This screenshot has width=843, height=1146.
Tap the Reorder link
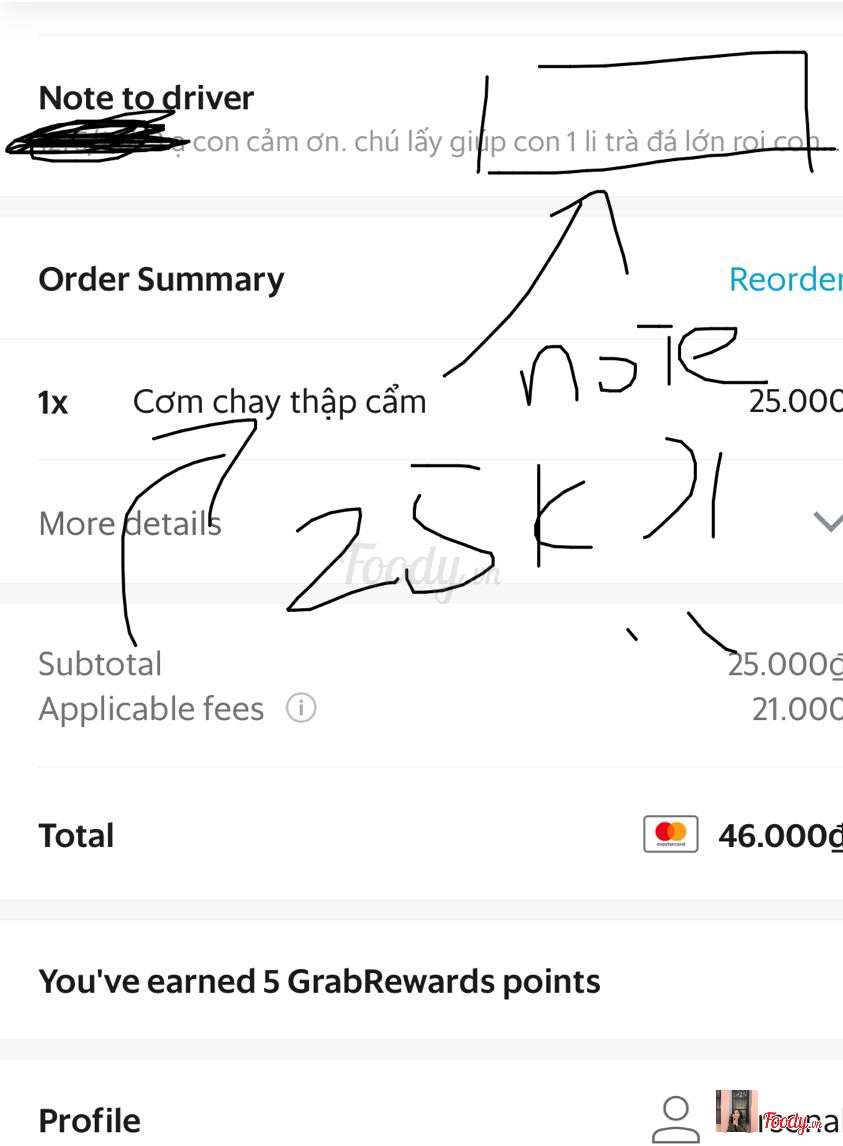(786, 279)
